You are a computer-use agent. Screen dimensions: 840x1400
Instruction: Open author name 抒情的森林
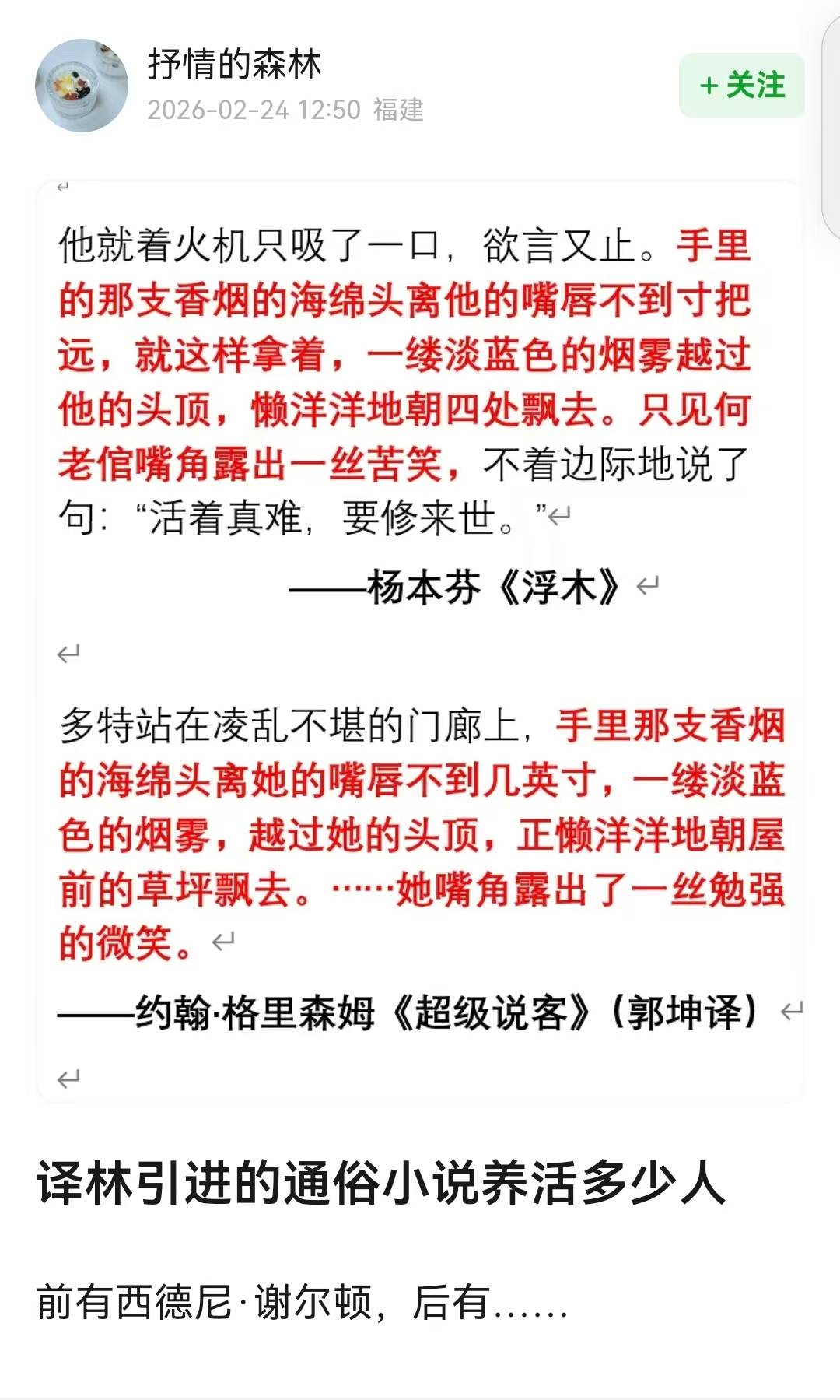coord(234,65)
